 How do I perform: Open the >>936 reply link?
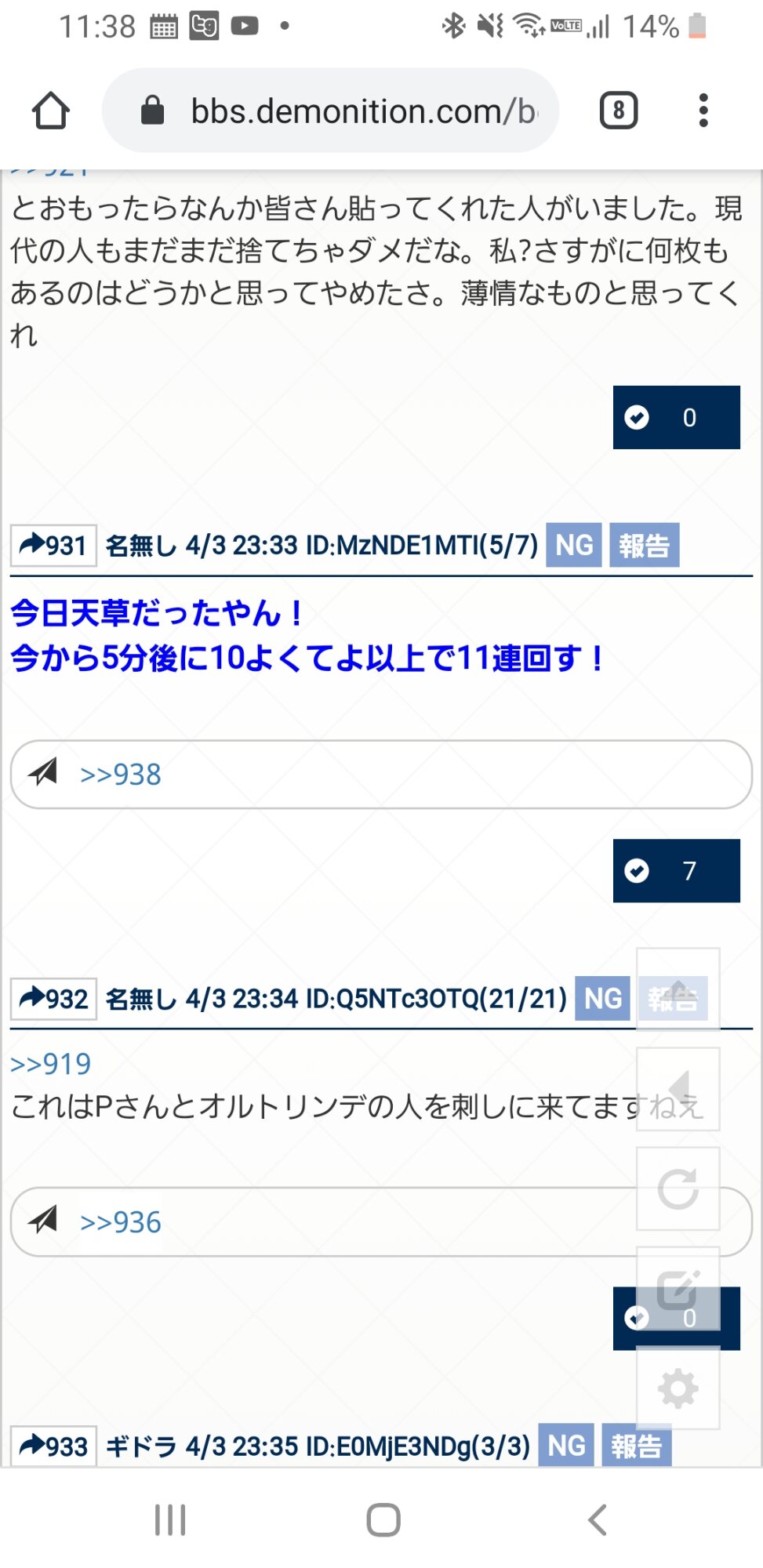coord(121,1222)
